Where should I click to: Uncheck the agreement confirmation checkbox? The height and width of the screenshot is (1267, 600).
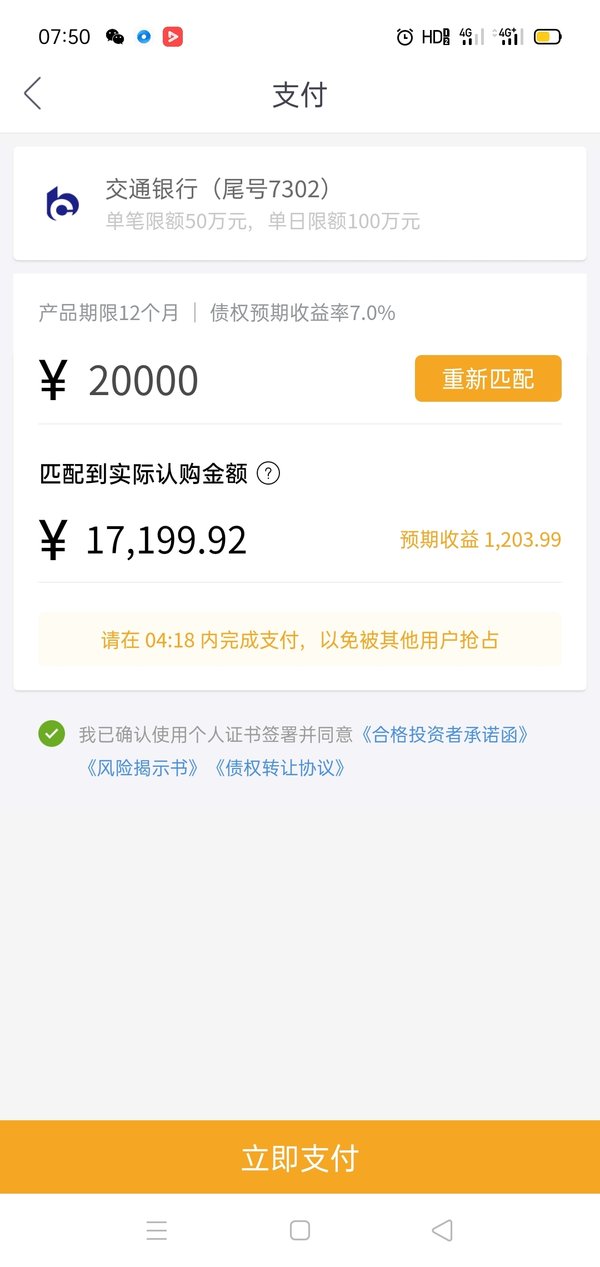[51, 734]
